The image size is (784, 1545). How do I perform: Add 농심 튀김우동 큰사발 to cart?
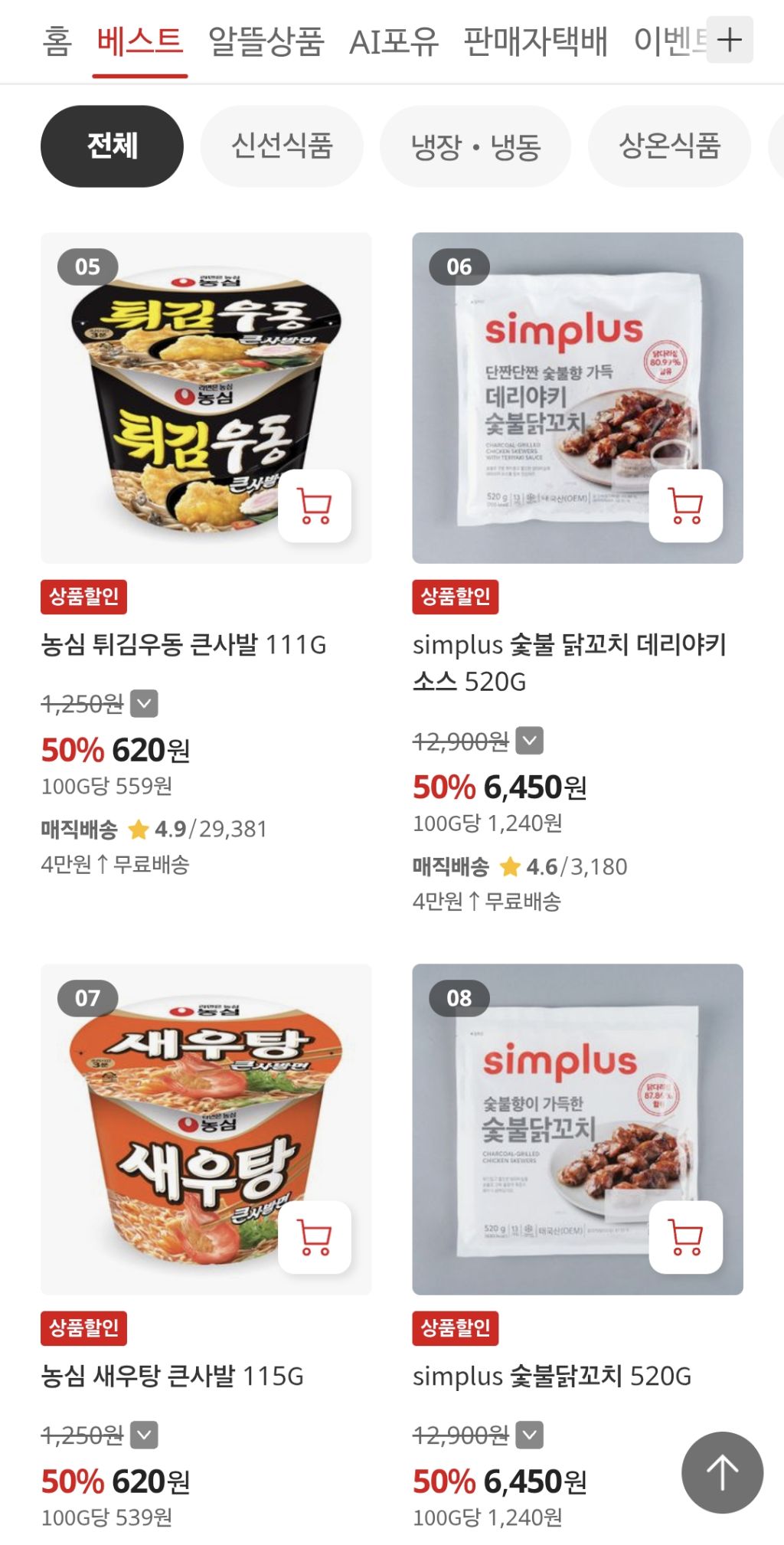point(315,506)
